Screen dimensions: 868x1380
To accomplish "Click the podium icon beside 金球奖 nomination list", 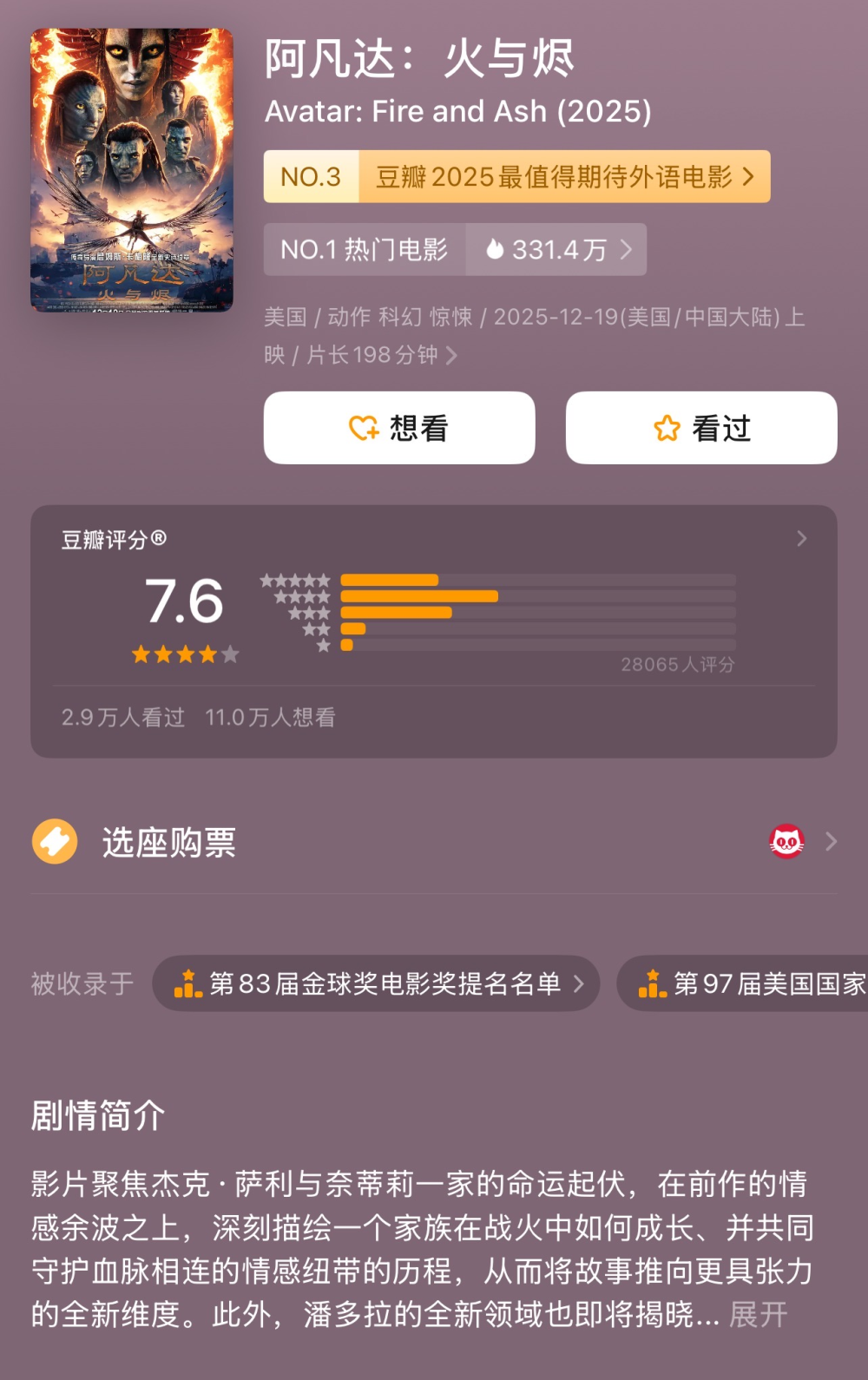I will point(187,984).
